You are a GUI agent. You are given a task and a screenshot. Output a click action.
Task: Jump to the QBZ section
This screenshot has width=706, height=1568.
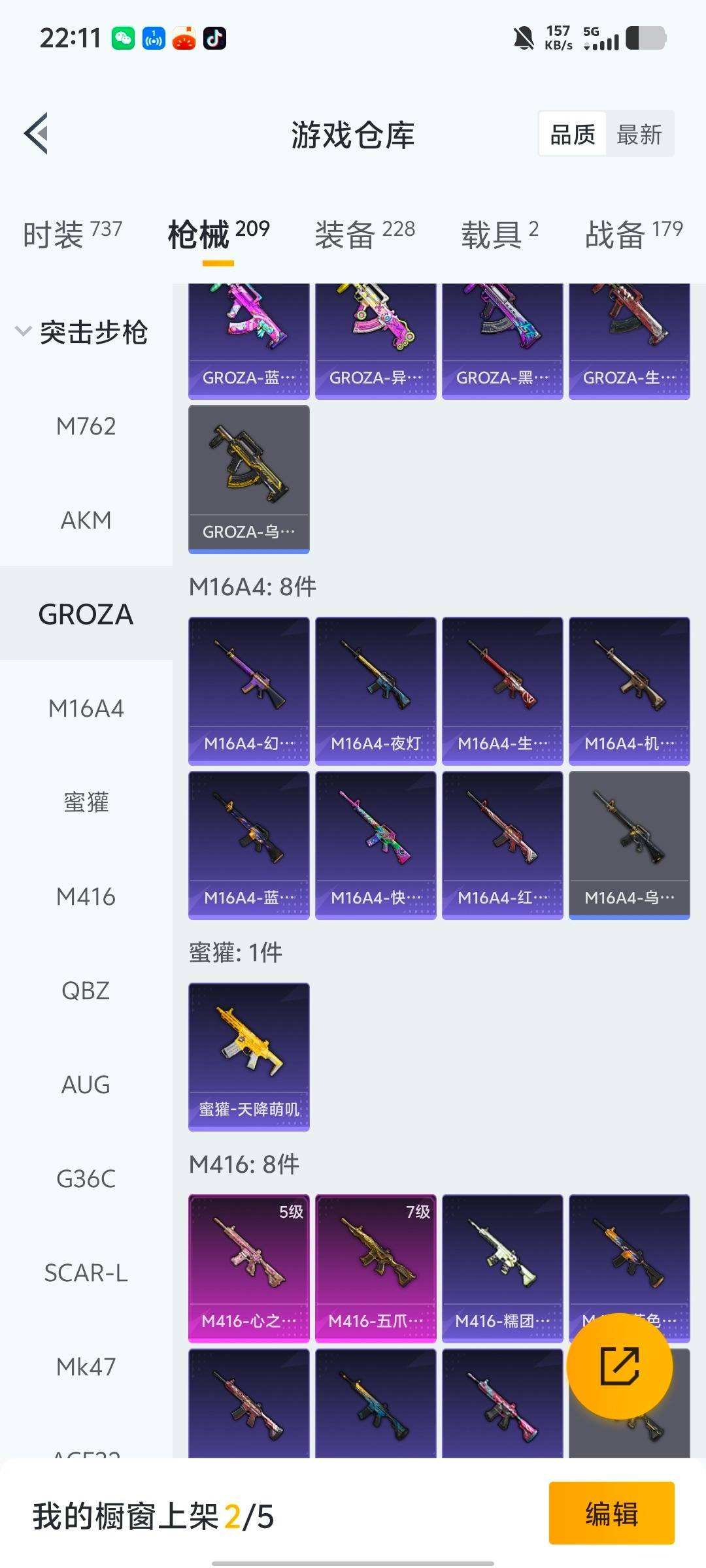point(86,991)
